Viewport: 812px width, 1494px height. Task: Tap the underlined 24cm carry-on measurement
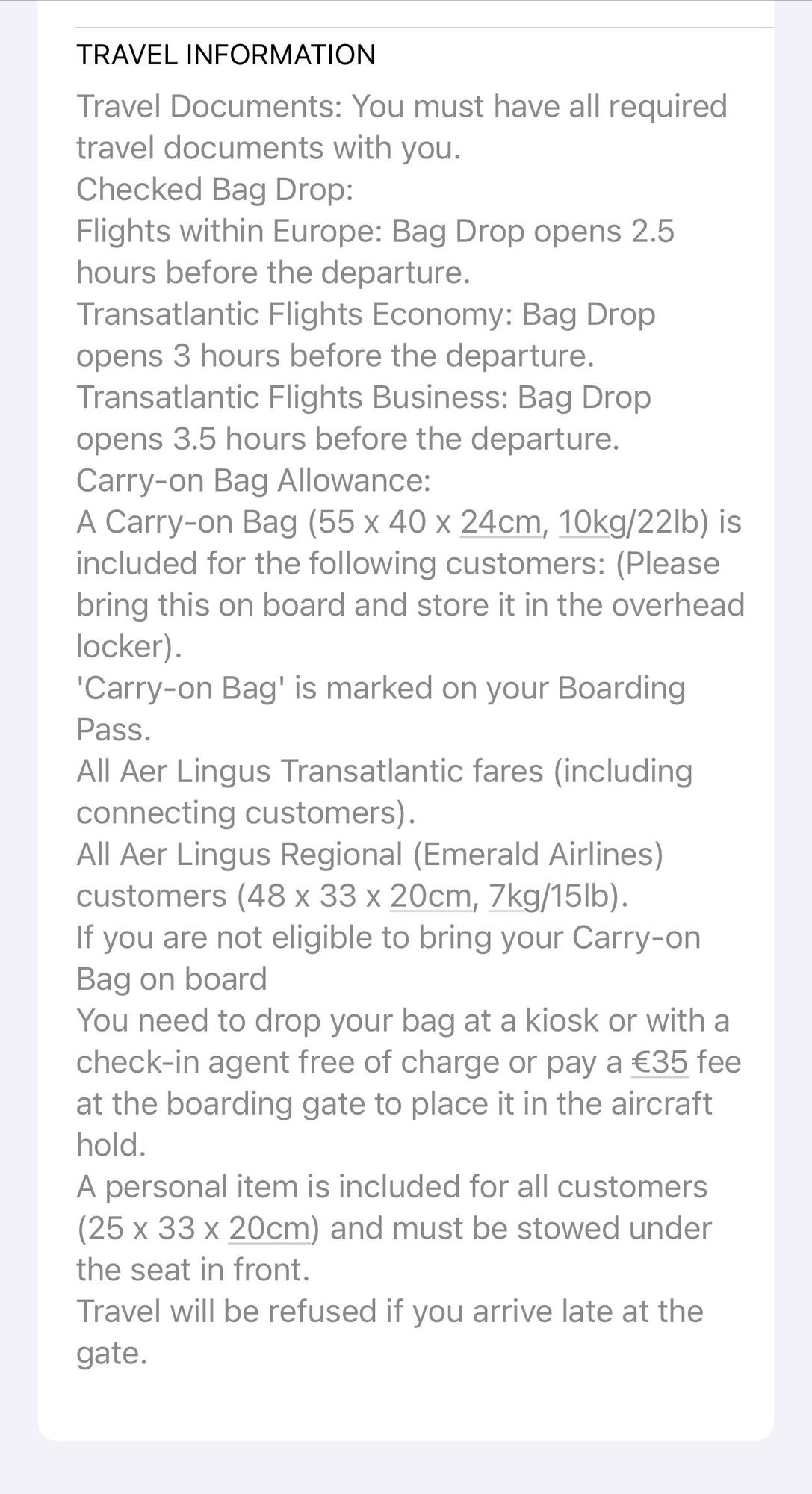500,521
